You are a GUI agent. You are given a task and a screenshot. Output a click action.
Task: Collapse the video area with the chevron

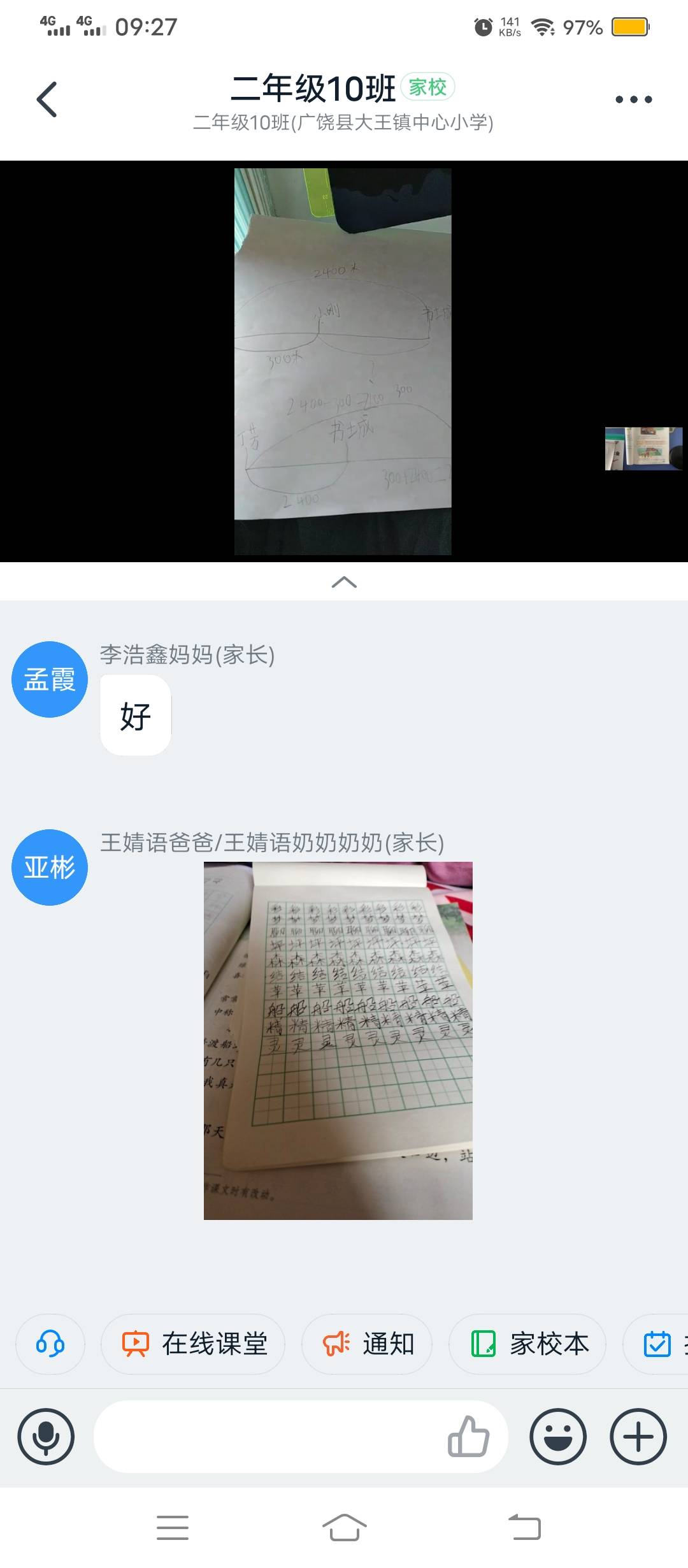pos(344,582)
